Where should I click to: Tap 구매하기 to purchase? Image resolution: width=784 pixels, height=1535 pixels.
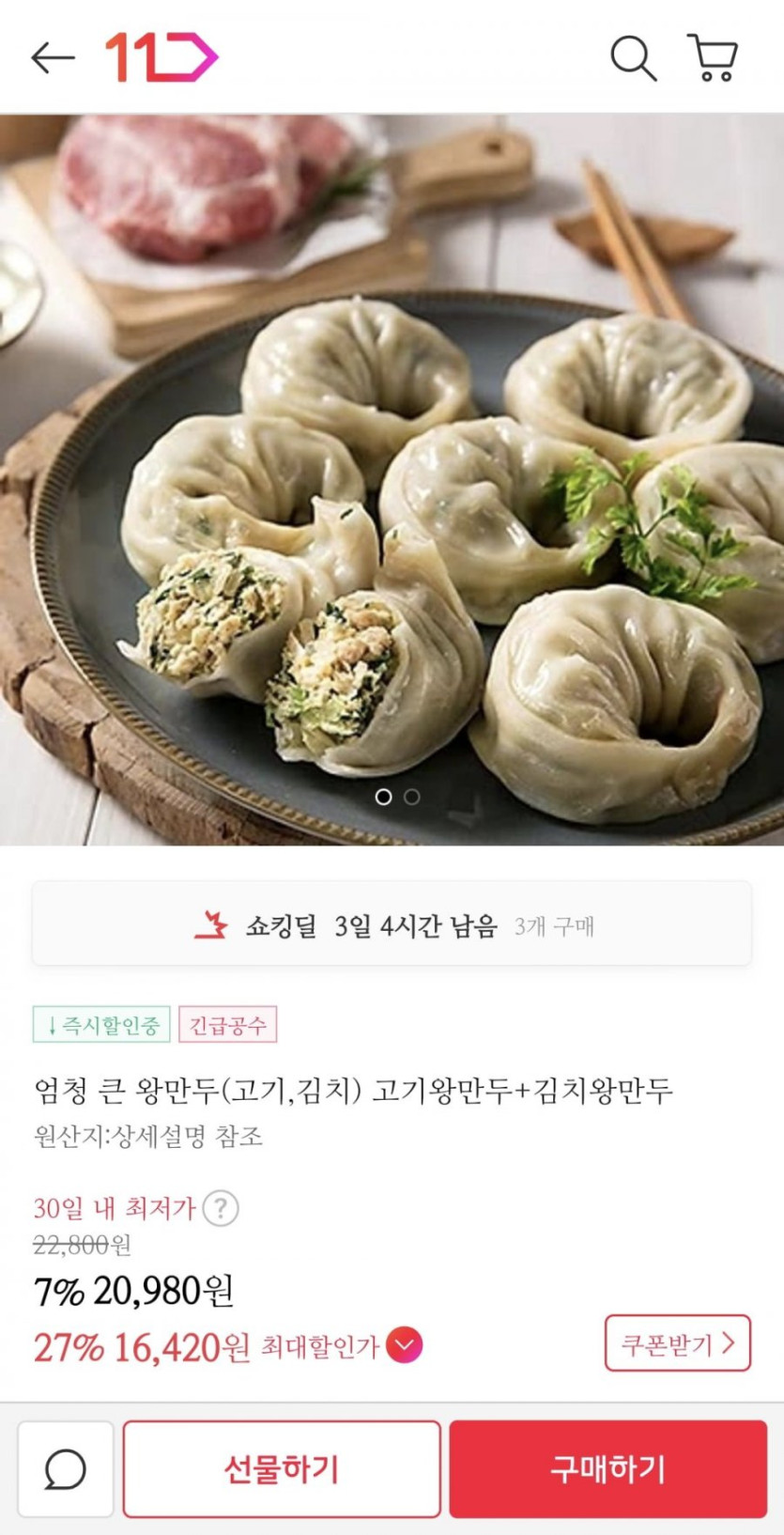click(608, 1469)
